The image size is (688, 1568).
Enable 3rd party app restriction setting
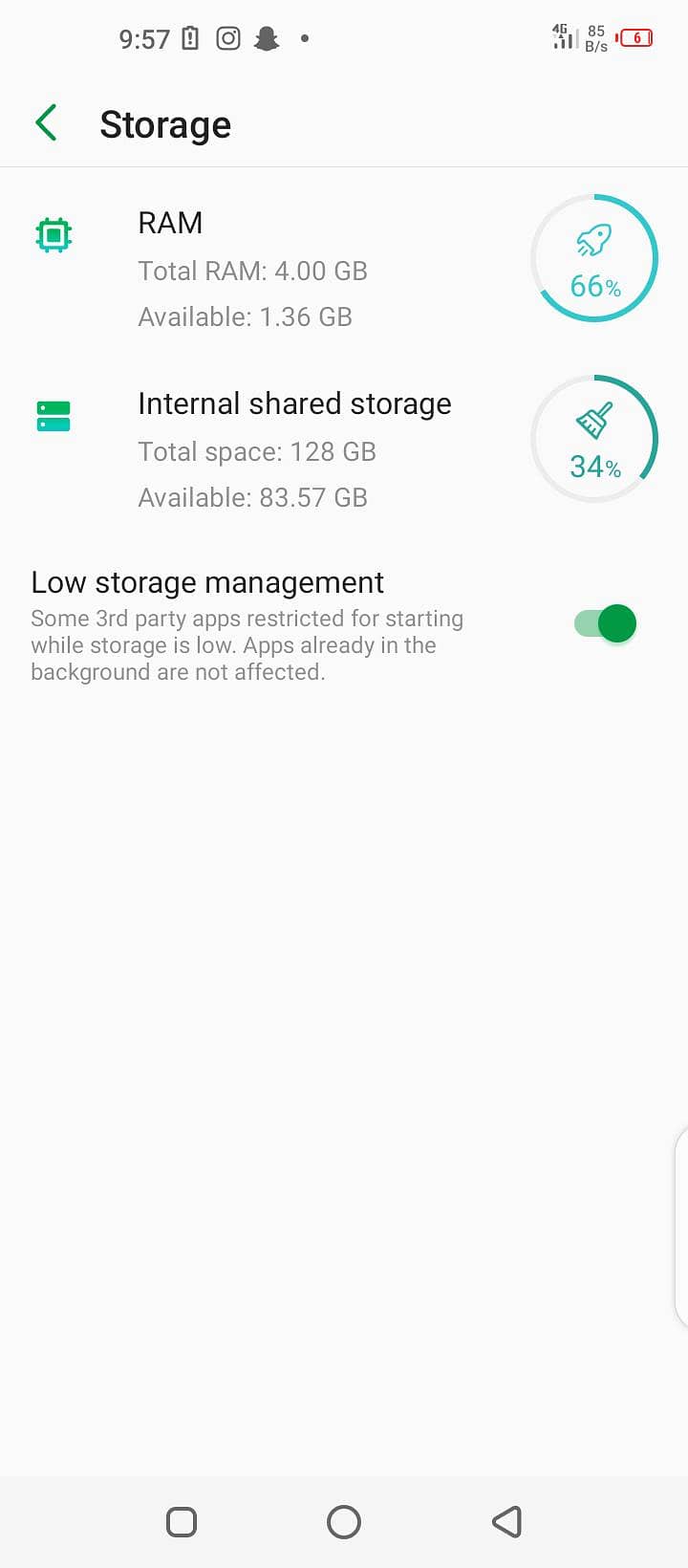point(604,622)
